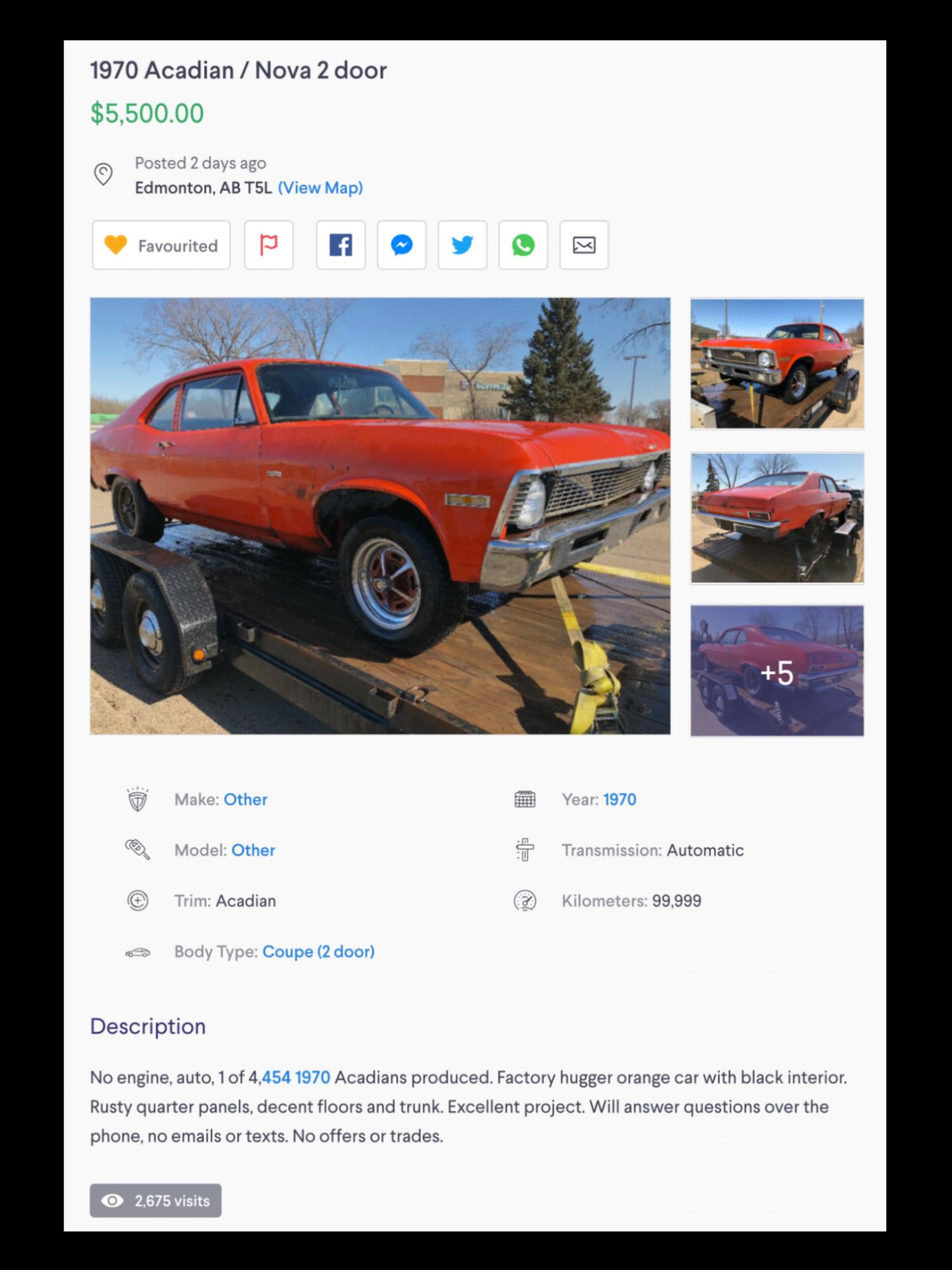The height and width of the screenshot is (1270, 952).
Task: Share listing on Twitter
Action: pos(462,245)
